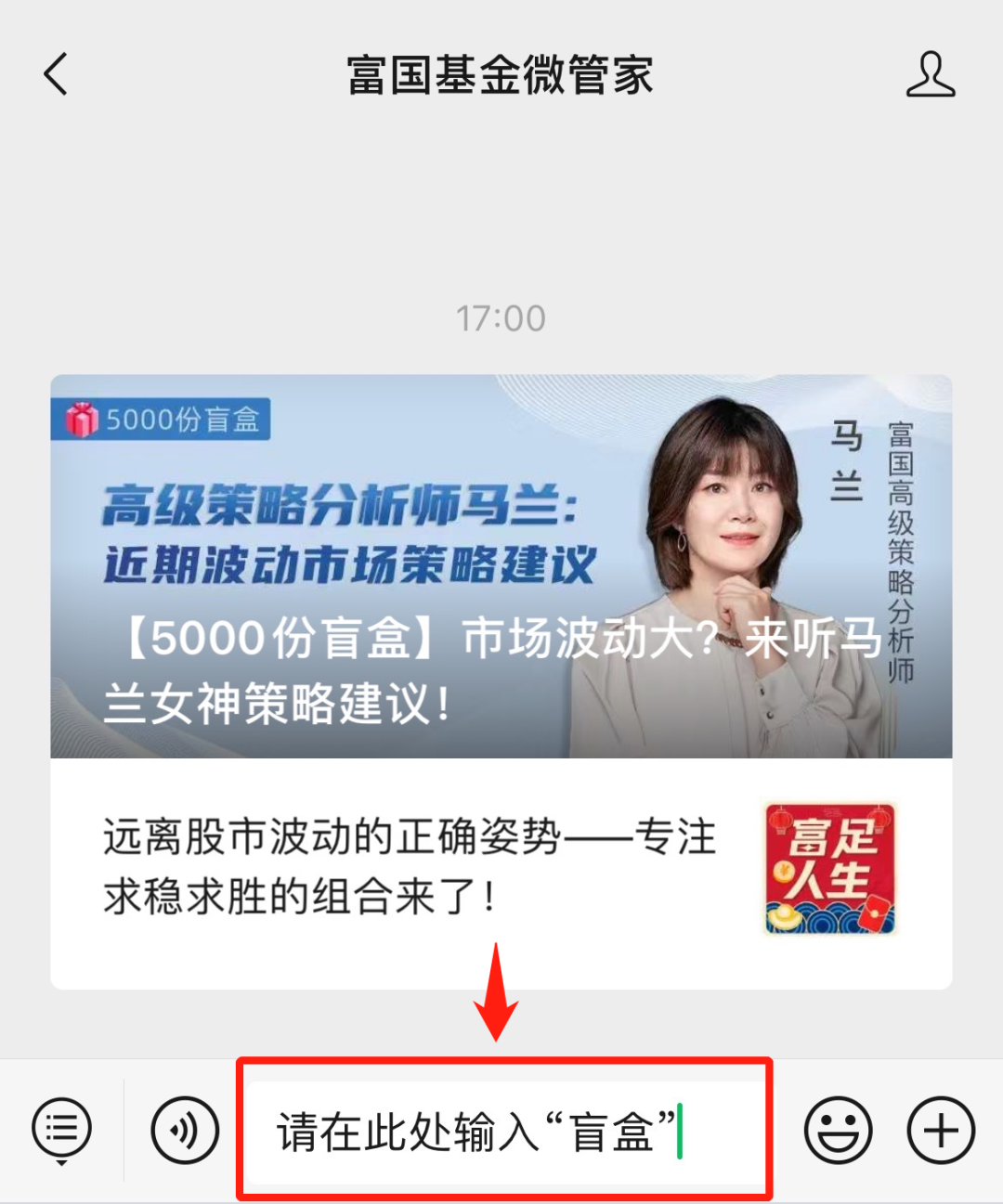This screenshot has height=1204, width=1003.
Task: Open the emoji picker
Action: tap(838, 1131)
